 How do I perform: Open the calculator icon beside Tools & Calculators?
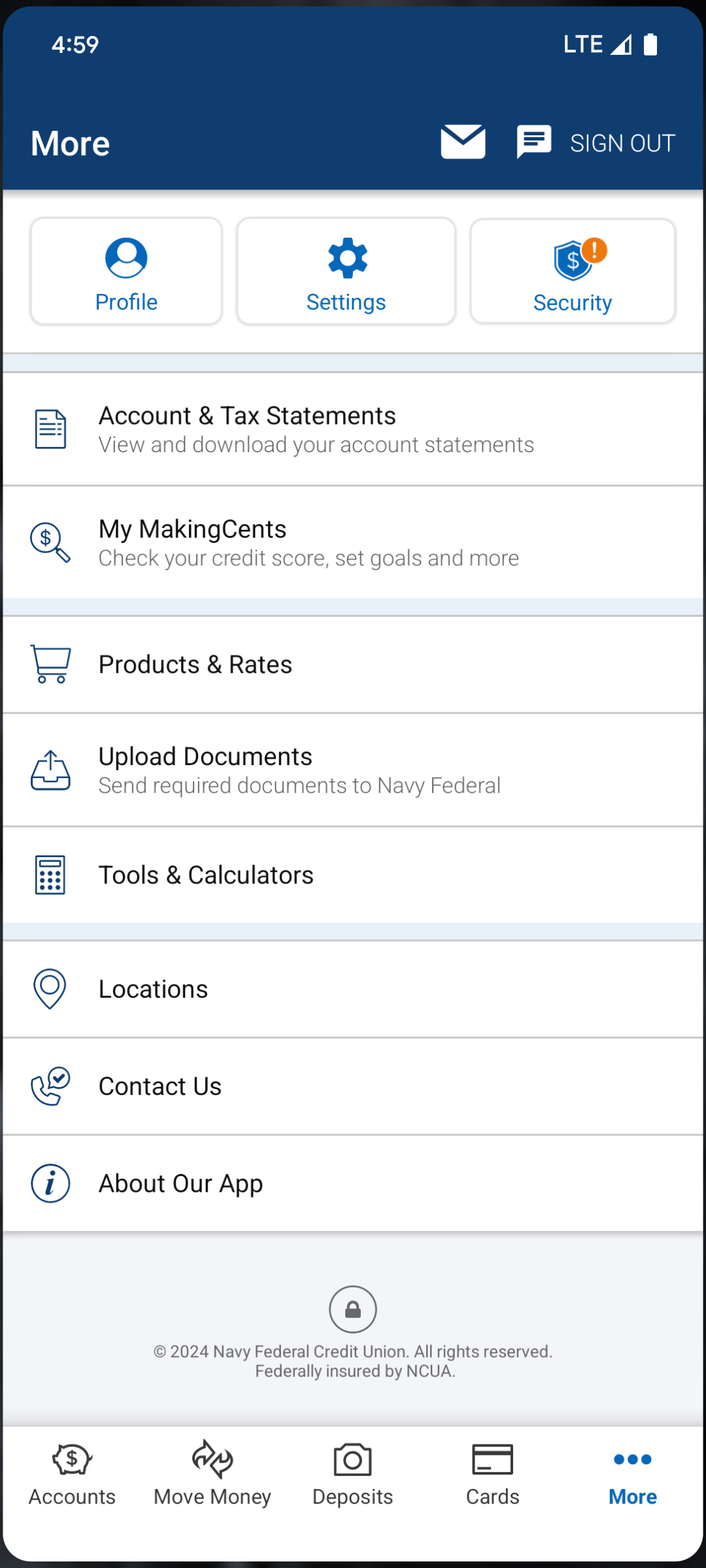click(49, 874)
